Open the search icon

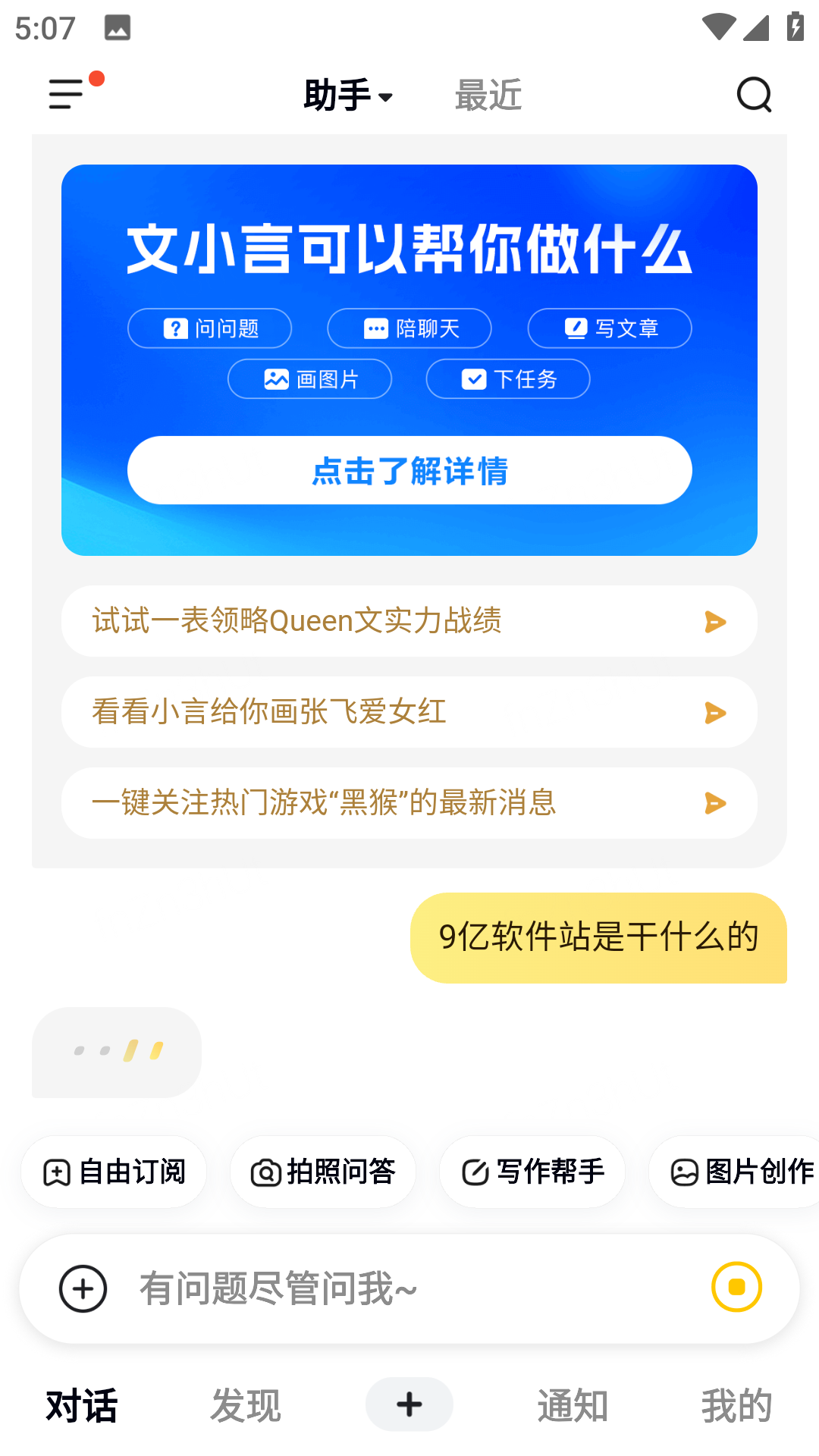pyautogui.click(x=754, y=95)
